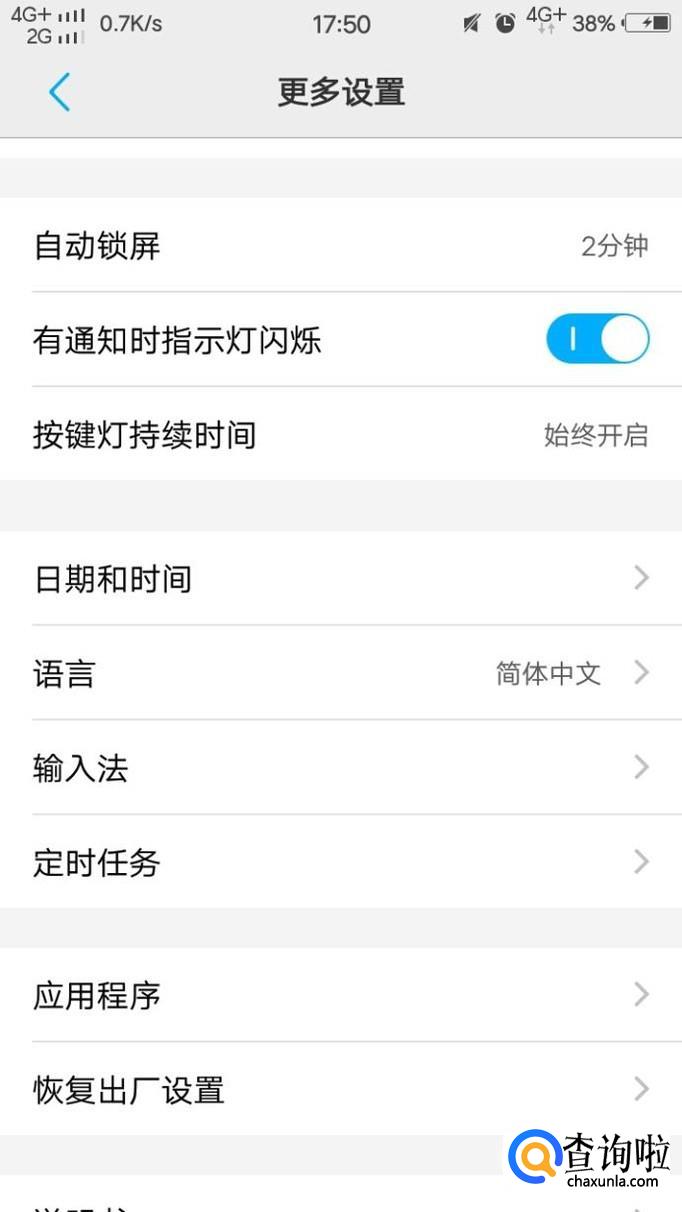This screenshot has height=1212, width=682.
Task: Open 应用程序 settings
Action: pyautogui.click(x=340, y=996)
